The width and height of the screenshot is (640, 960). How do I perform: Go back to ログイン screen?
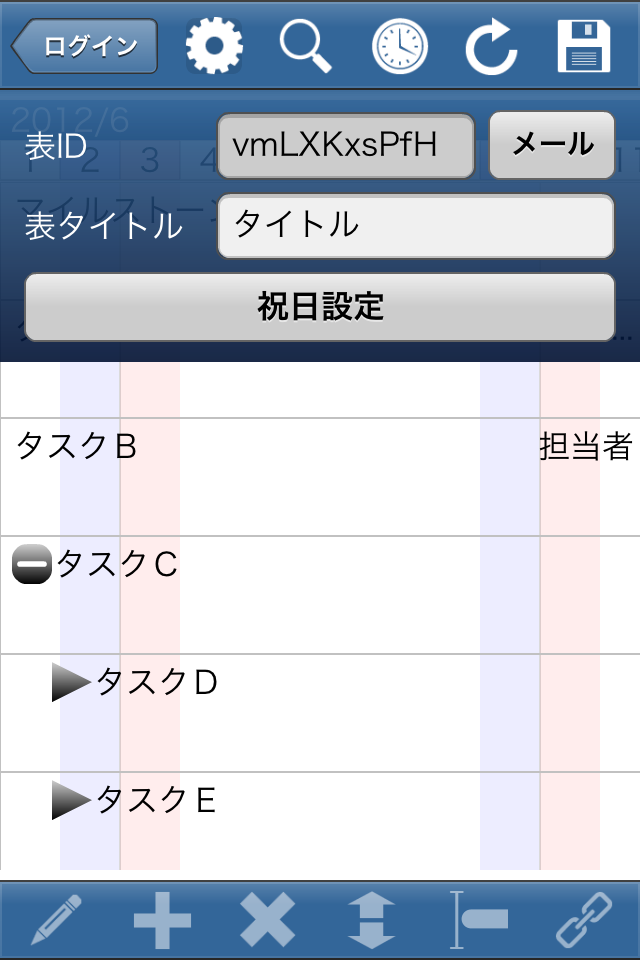86,47
